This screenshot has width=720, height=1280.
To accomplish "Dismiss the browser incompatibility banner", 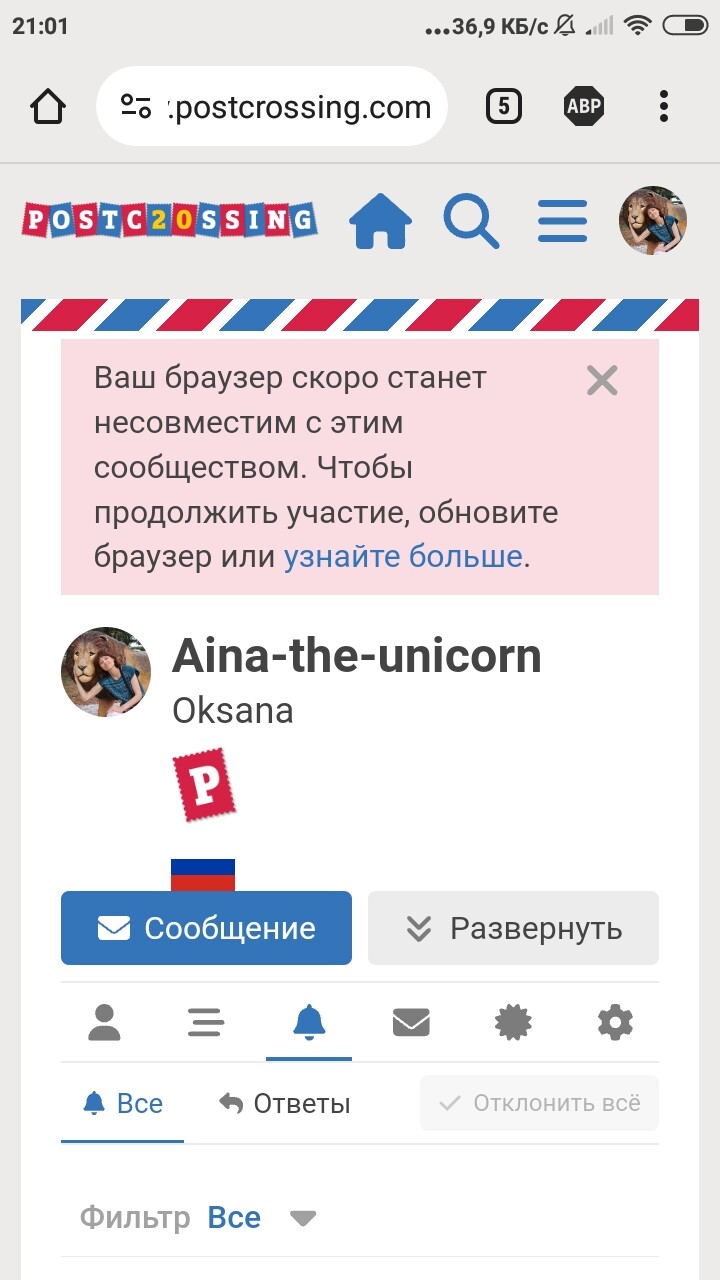I will [602, 380].
